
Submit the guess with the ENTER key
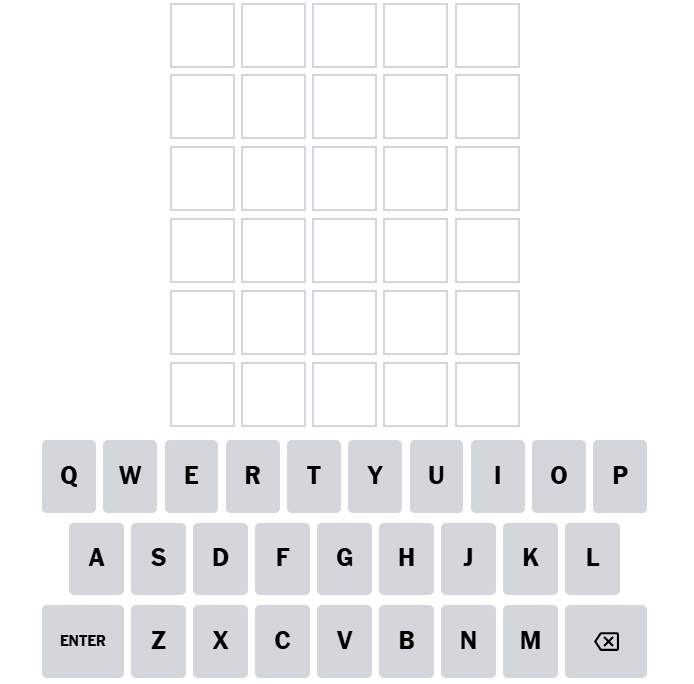point(83,641)
